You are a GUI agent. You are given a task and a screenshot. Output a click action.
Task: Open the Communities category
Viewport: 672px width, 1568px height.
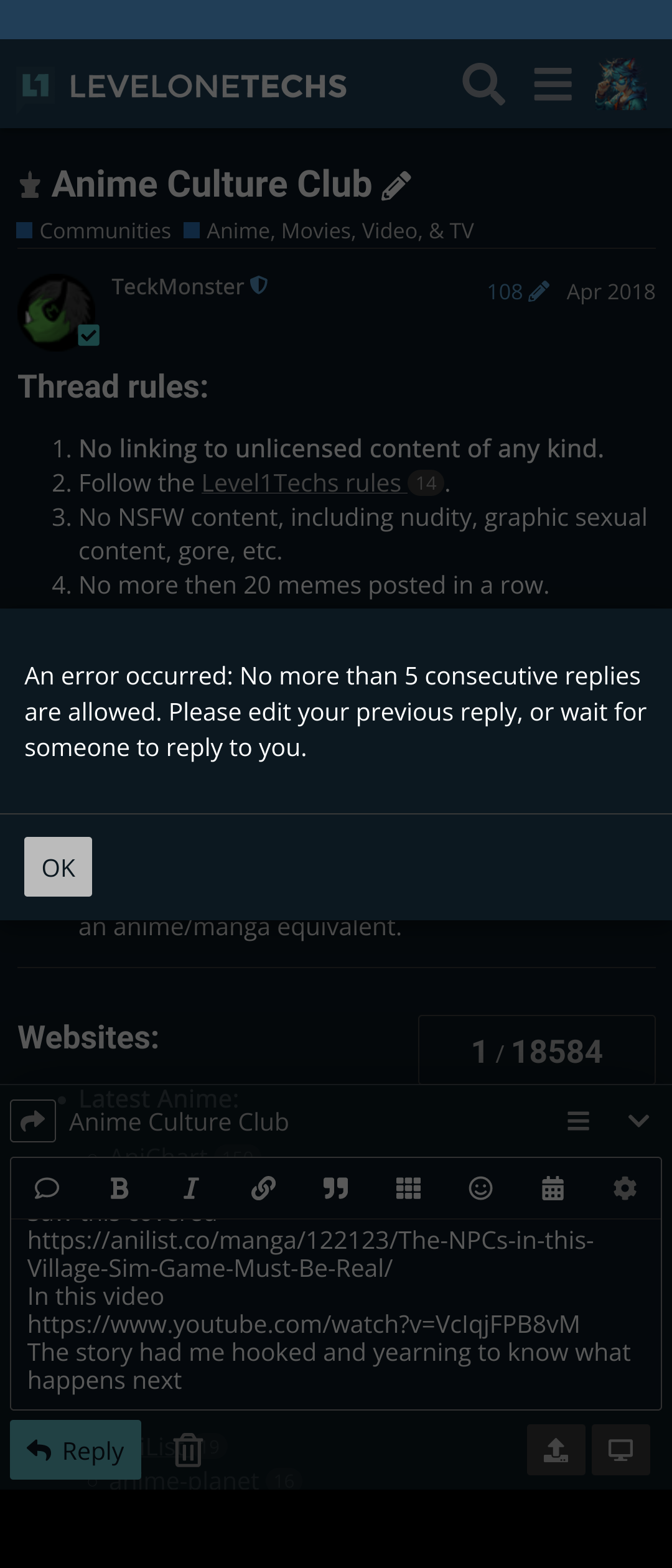coord(105,231)
